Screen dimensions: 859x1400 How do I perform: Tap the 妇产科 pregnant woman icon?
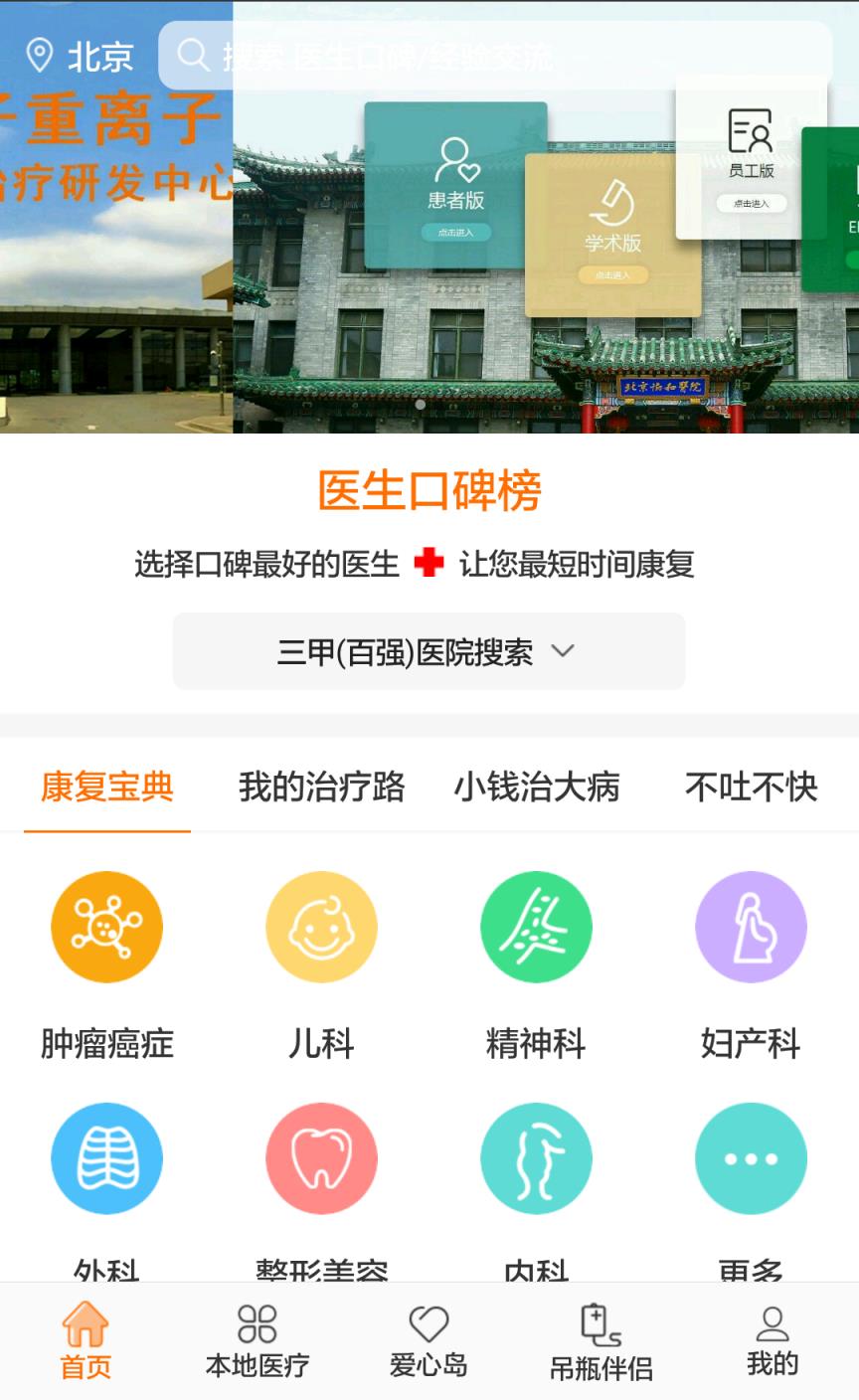point(751,926)
